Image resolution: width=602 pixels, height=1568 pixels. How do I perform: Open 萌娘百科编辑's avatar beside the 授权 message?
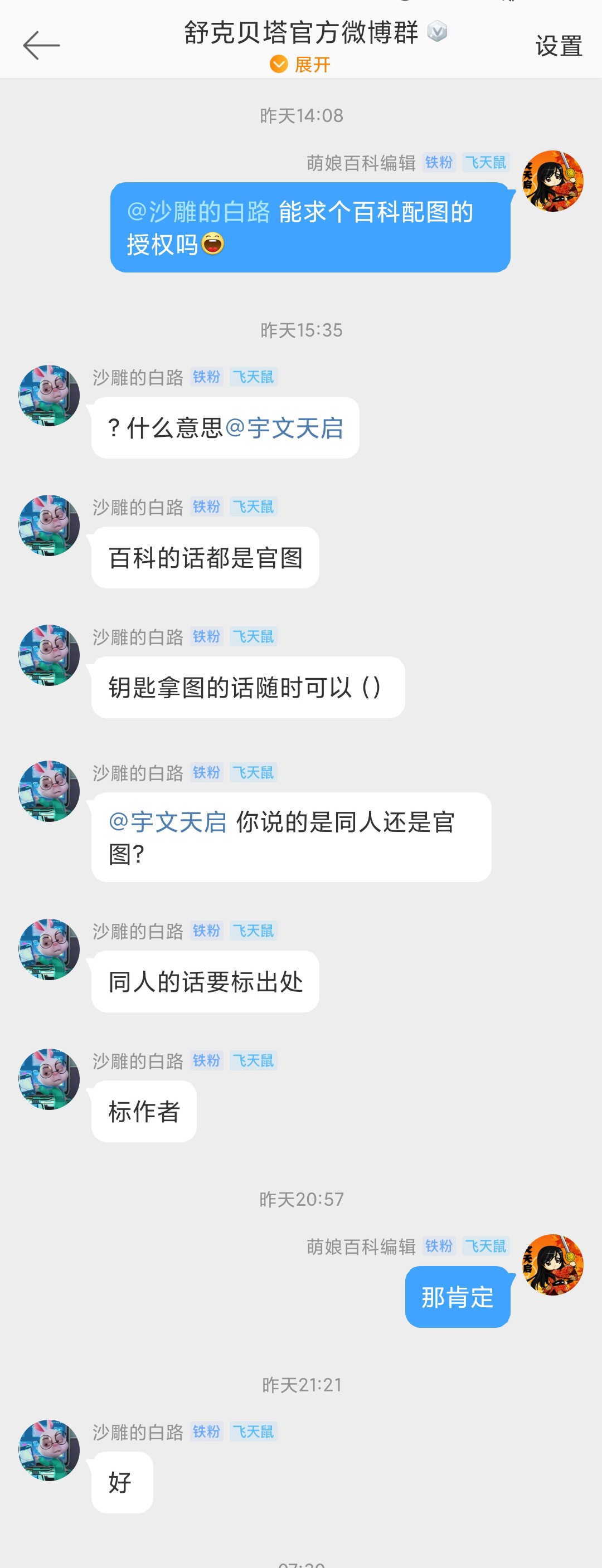pos(553,182)
